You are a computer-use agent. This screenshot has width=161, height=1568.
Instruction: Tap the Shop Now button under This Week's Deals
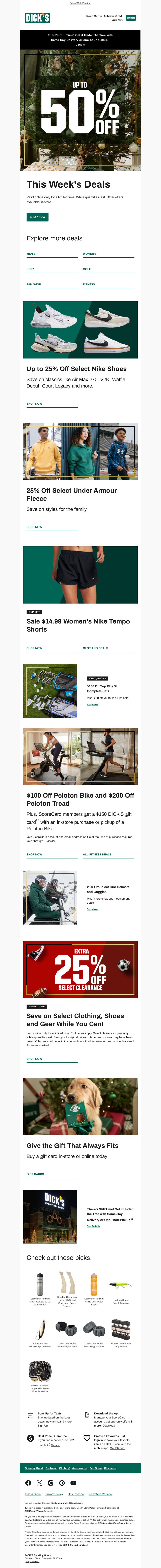pyautogui.click(x=37, y=217)
